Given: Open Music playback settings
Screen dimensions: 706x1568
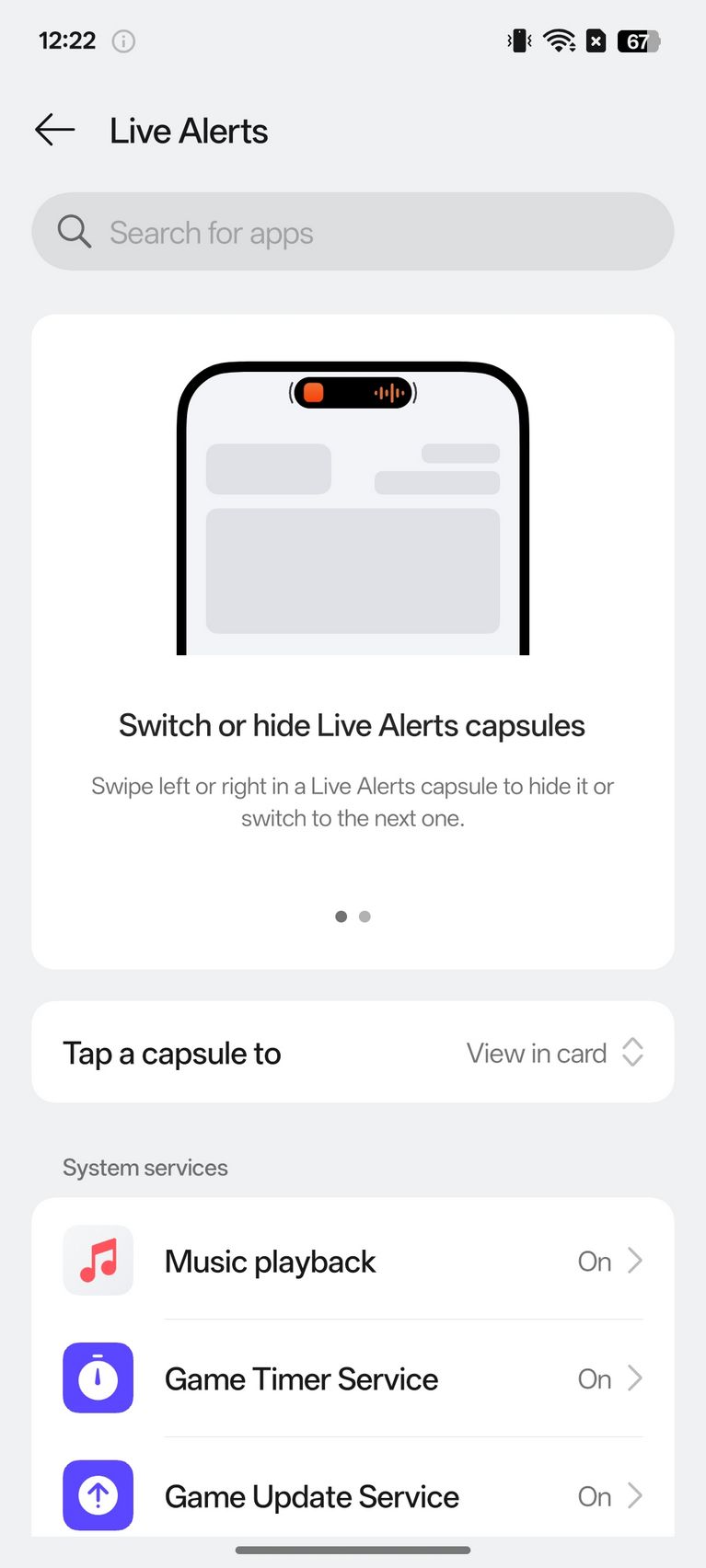Looking at the screenshot, I should tap(353, 1261).
